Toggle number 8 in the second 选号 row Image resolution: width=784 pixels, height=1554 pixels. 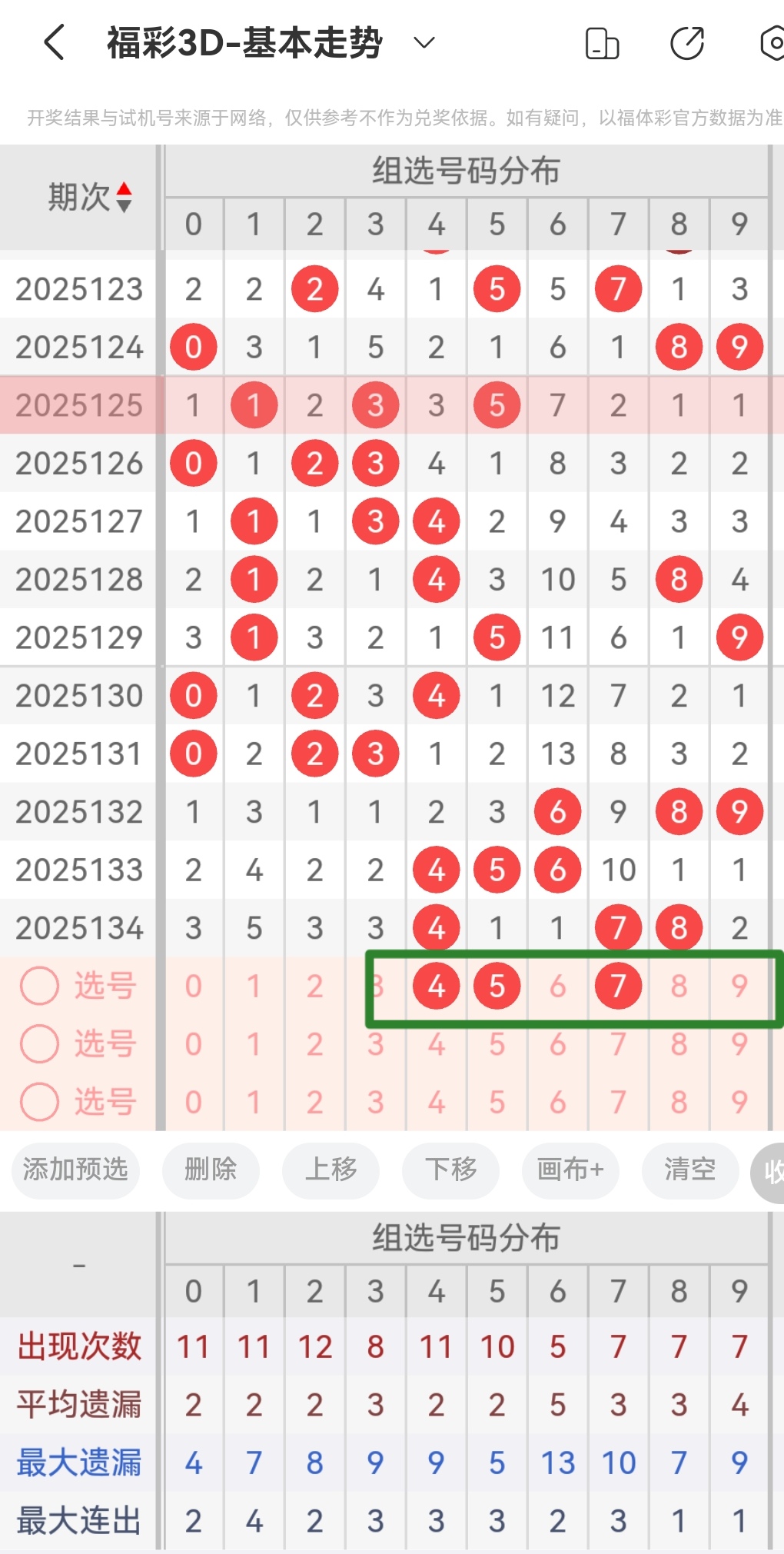pos(679,1044)
